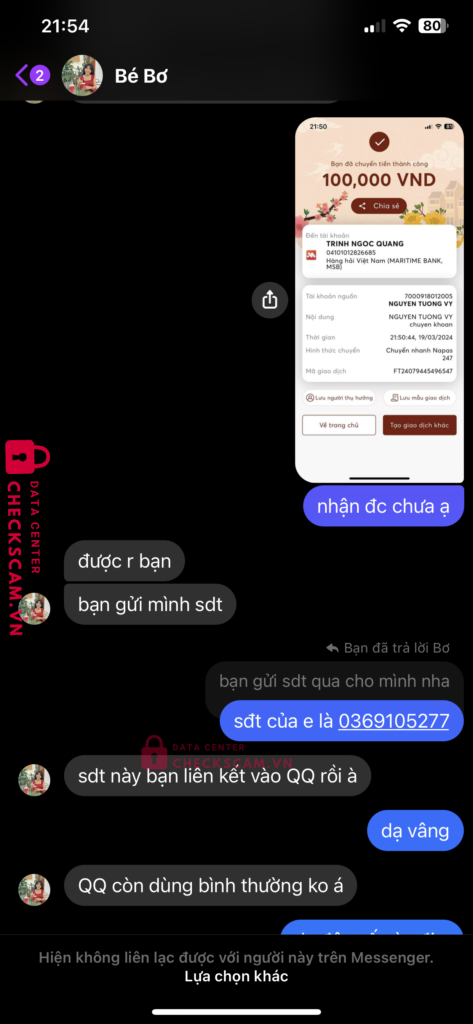This screenshot has height=1024, width=473.
Task: Open the bank transfer screenshot
Action: tap(380, 300)
